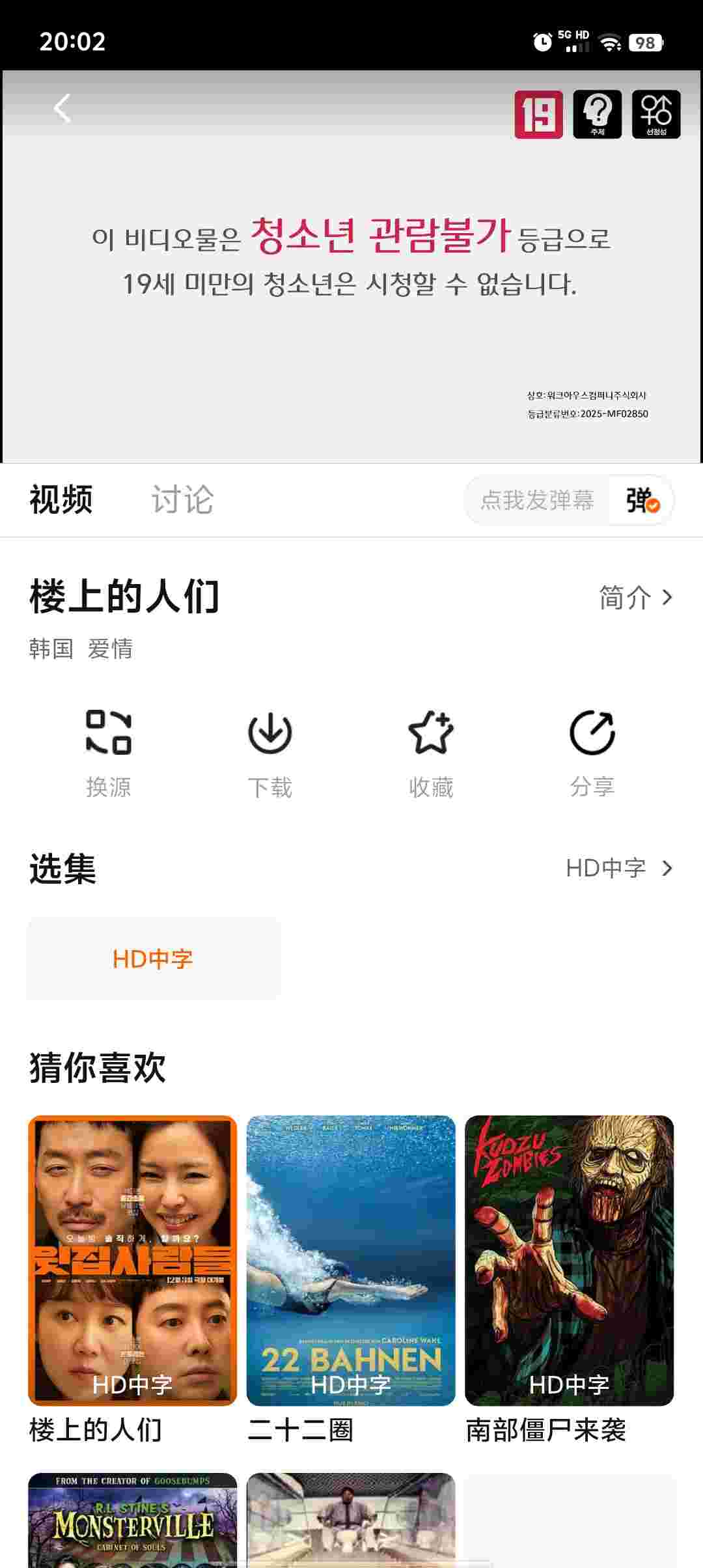703x1568 pixels.
Task: Change the video source with 换源
Action: tap(109, 752)
